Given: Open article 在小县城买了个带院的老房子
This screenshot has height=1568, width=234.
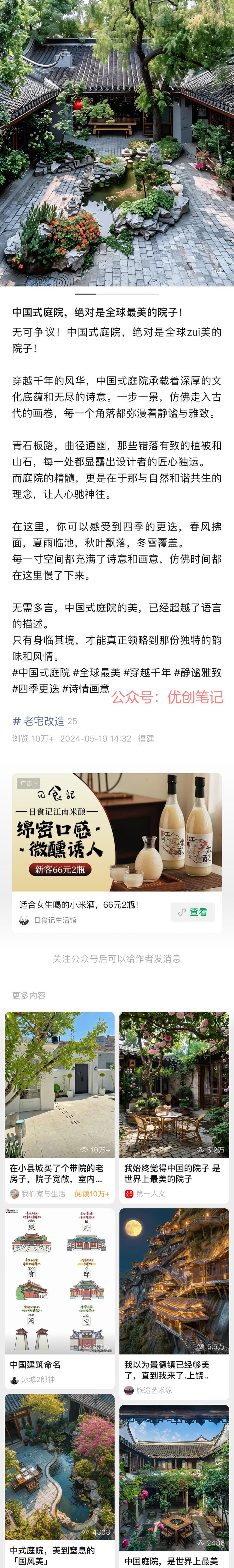Looking at the screenshot, I should [x=59, y=1173].
